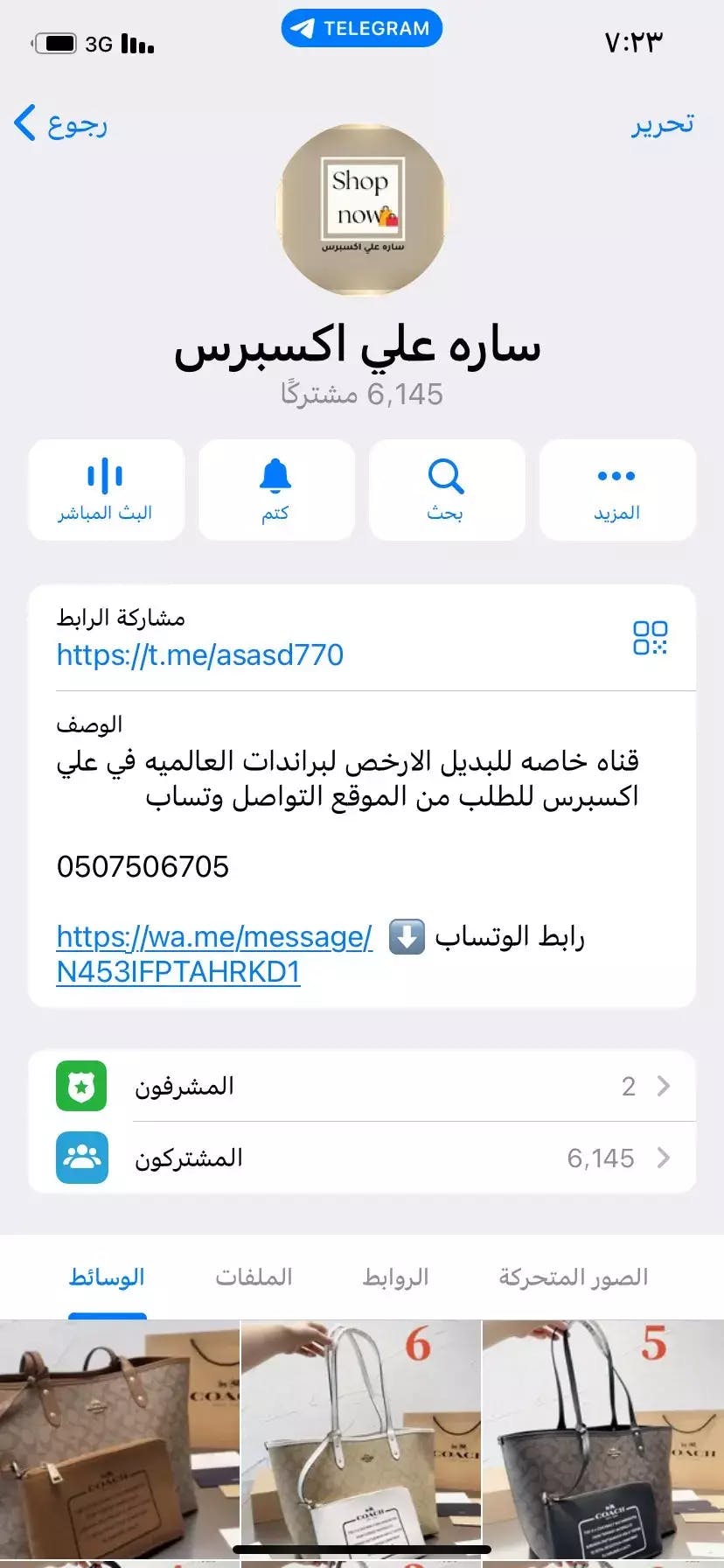Switch to the الصور المتحركة GIFs tab
Image resolution: width=724 pixels, height=1568 pixels.
574,1277
